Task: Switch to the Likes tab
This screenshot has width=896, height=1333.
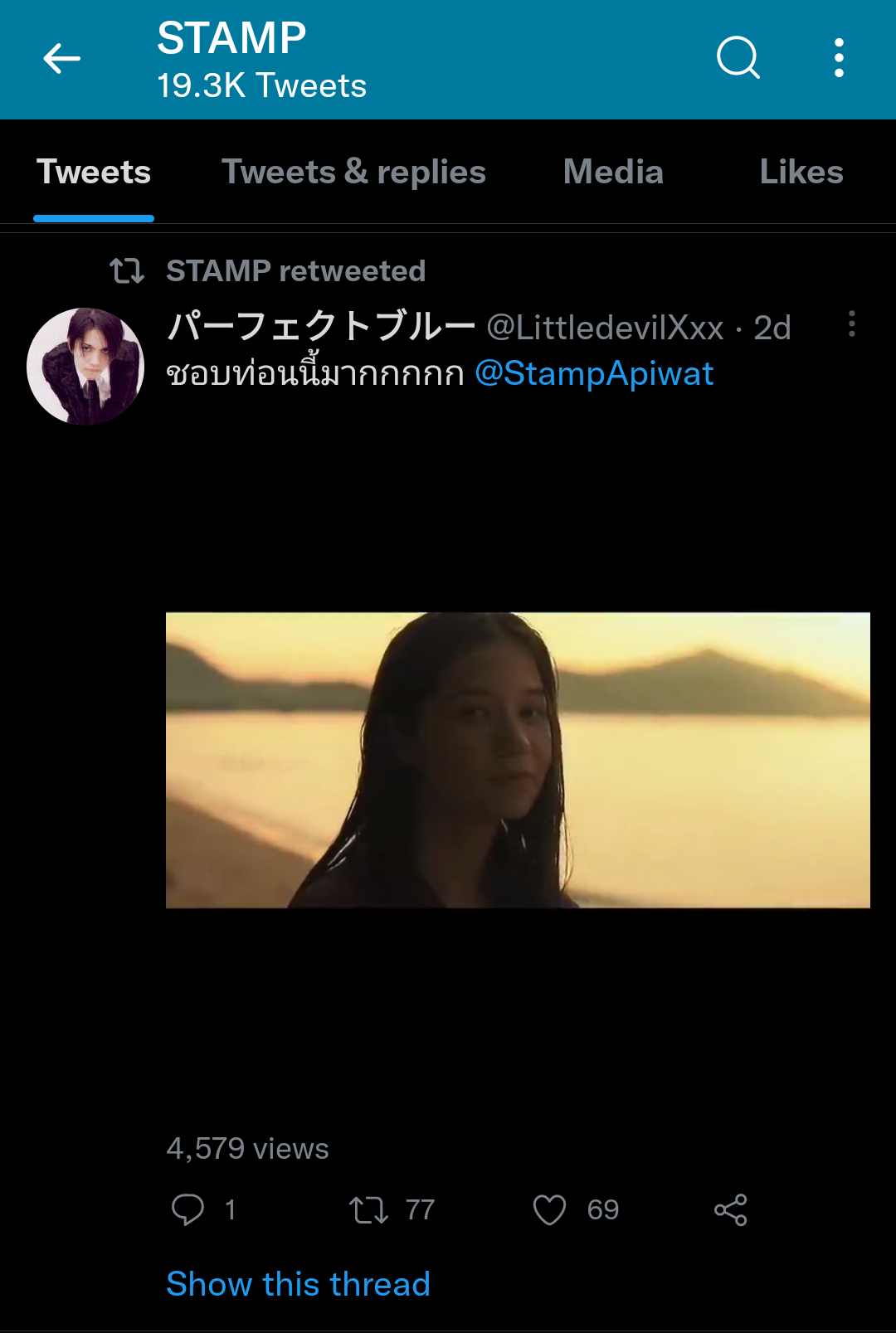Action: (801, 173)
